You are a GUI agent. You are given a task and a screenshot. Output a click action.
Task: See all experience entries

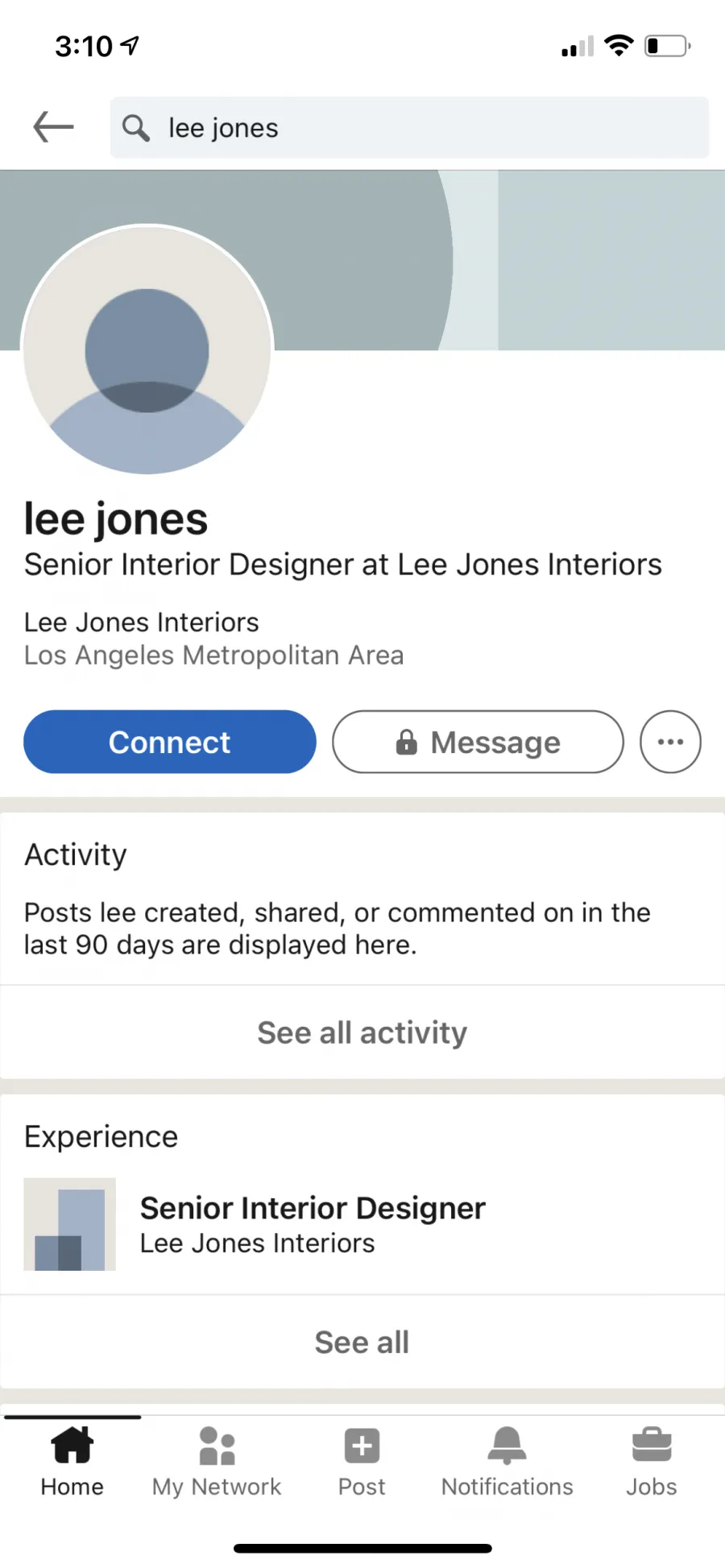click(x=362, y=1343)
